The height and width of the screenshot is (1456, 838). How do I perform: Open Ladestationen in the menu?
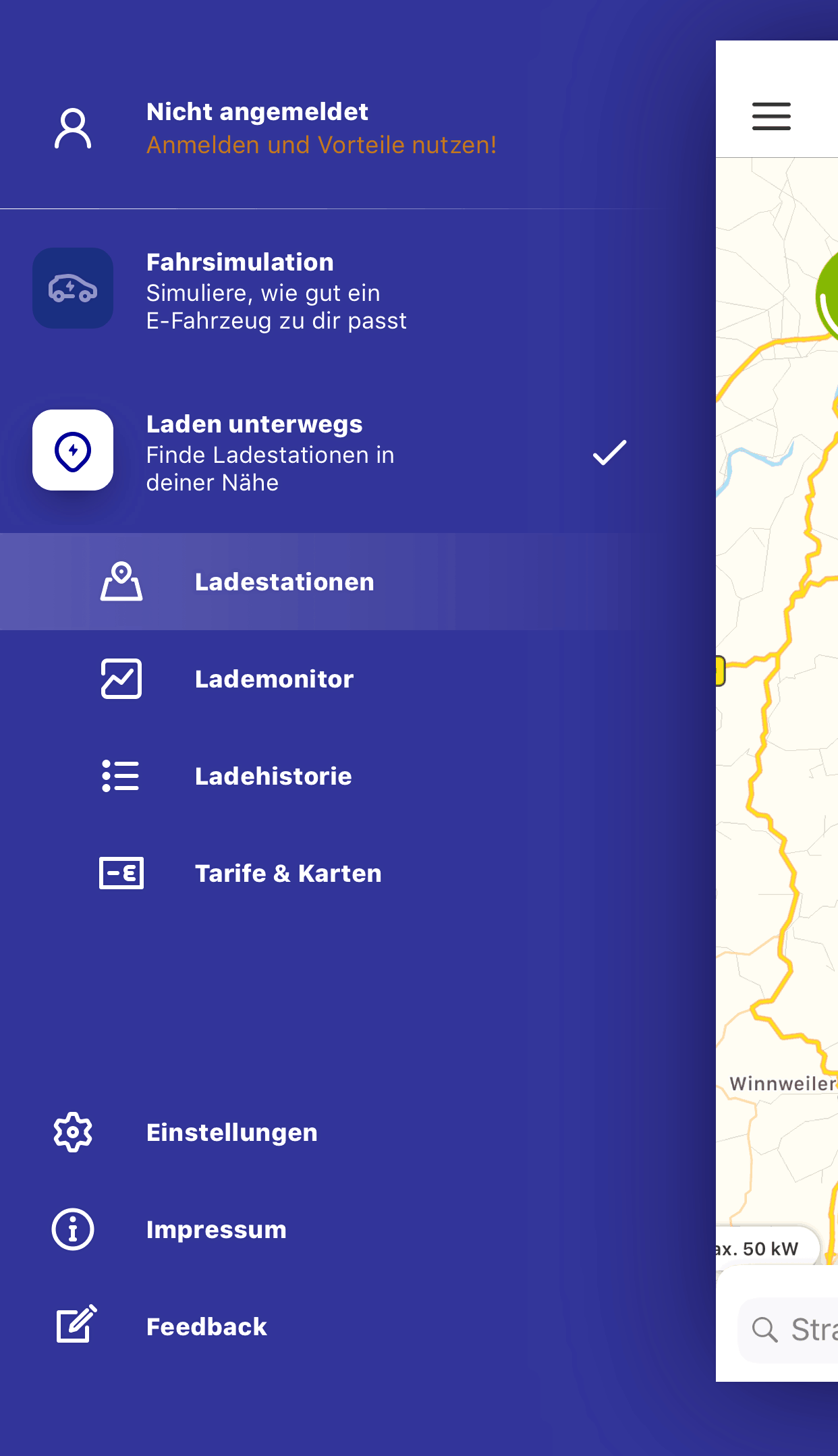pos(331,582)
